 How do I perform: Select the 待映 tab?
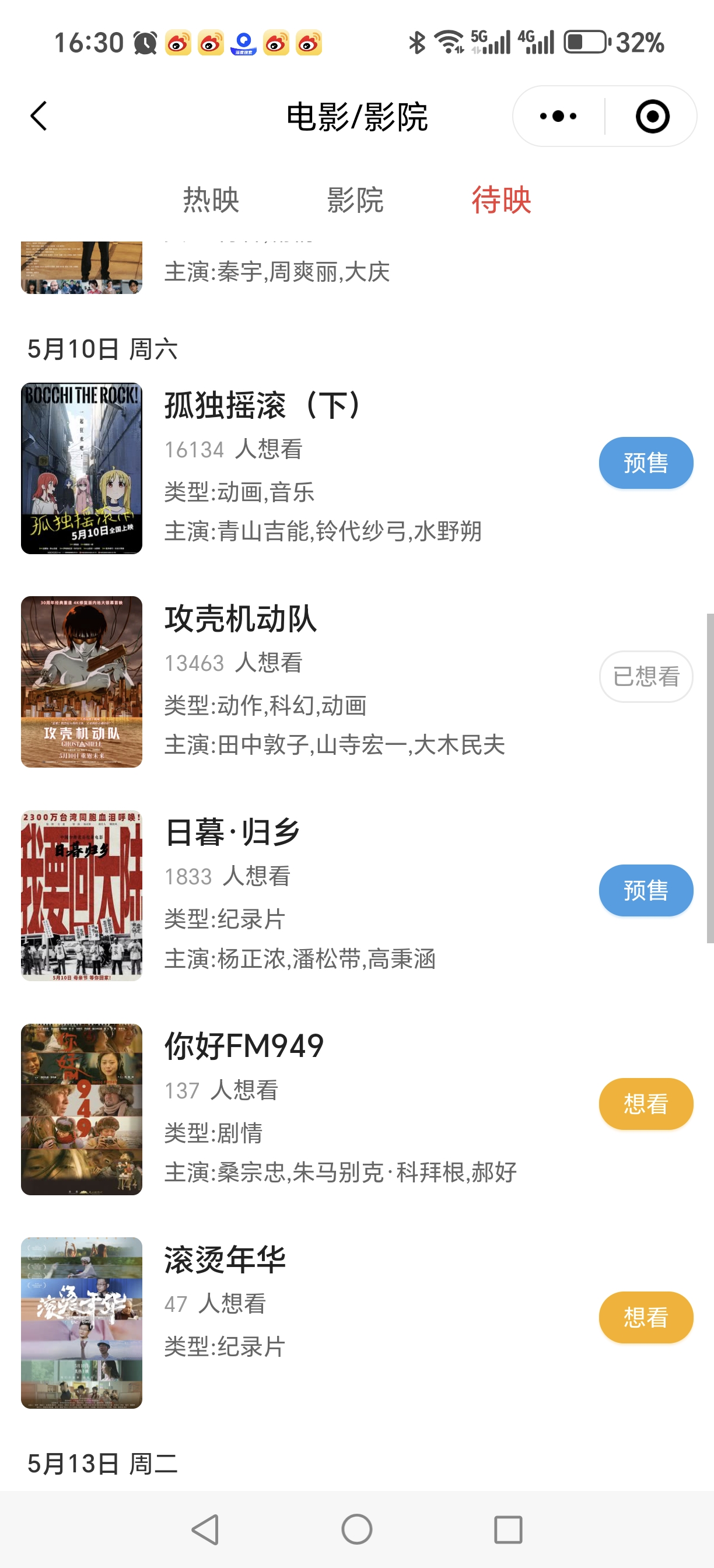point(501,199)
